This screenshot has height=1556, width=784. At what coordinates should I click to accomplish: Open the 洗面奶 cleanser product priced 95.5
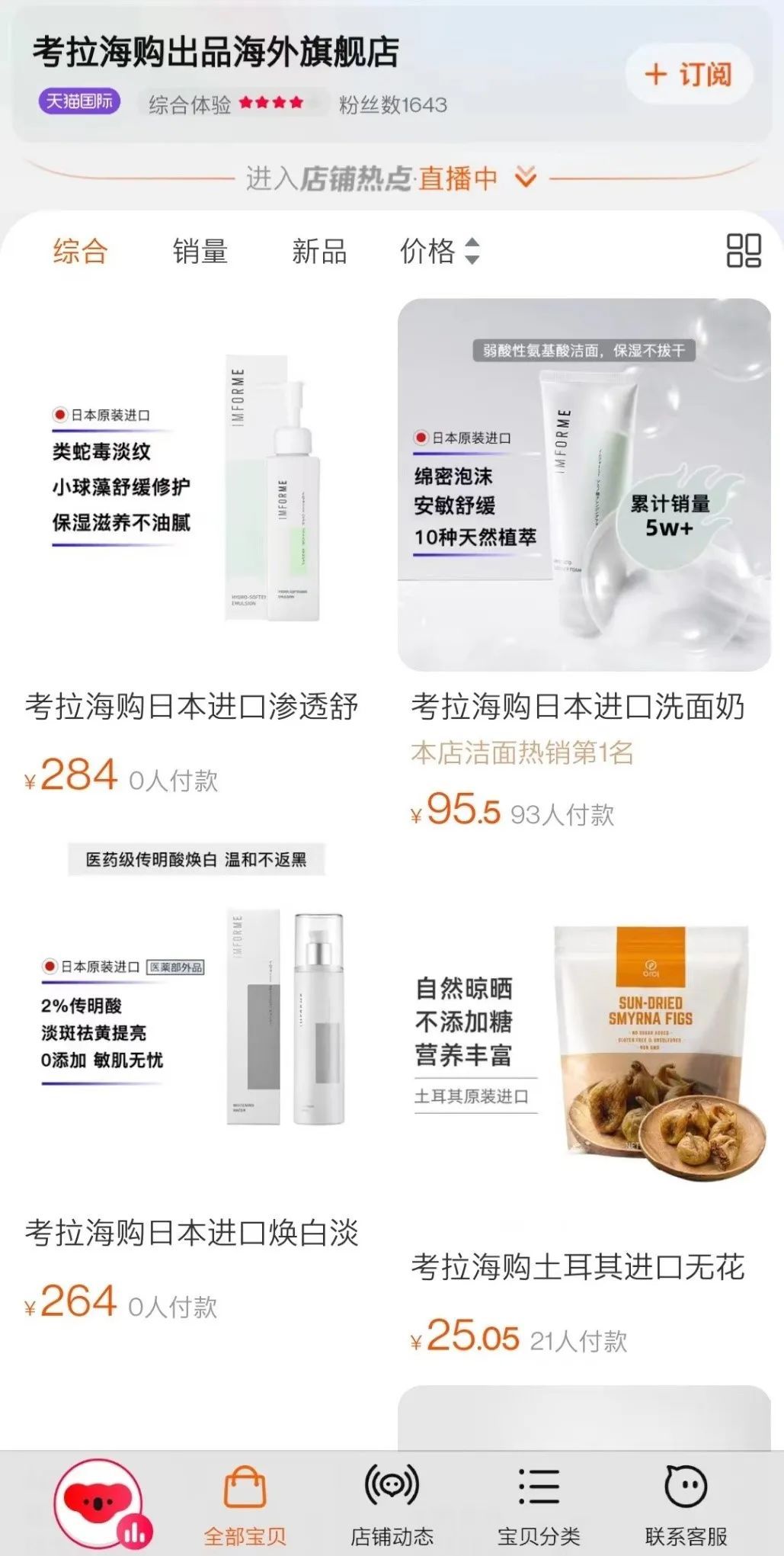[584, 485]
